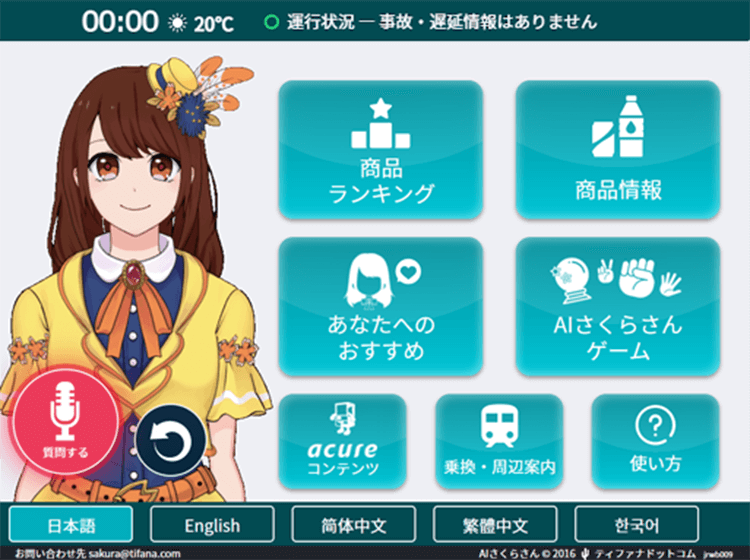Switch language to 한국어
This screenshot has width=750, height=560.
click(636, 525)
